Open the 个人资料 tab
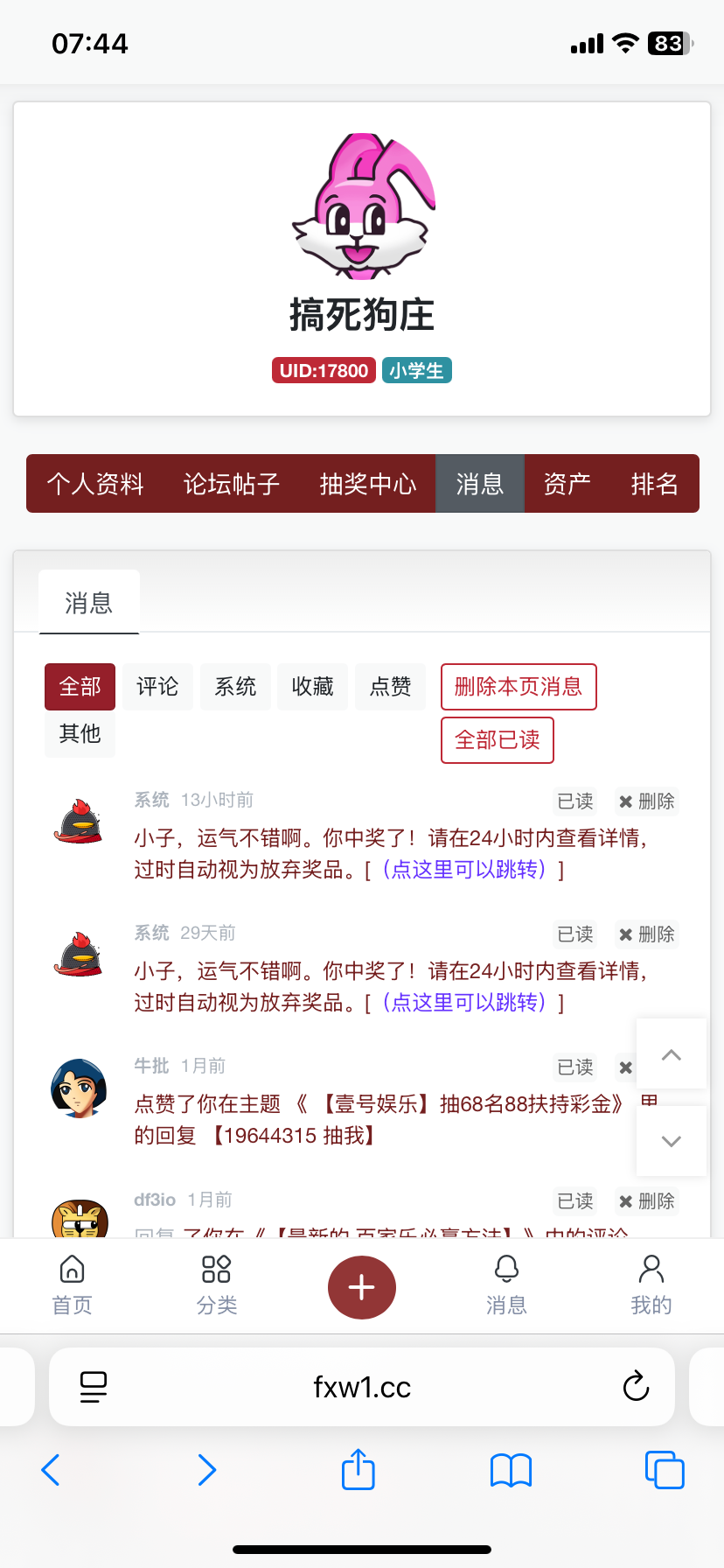 coord(95,484)
